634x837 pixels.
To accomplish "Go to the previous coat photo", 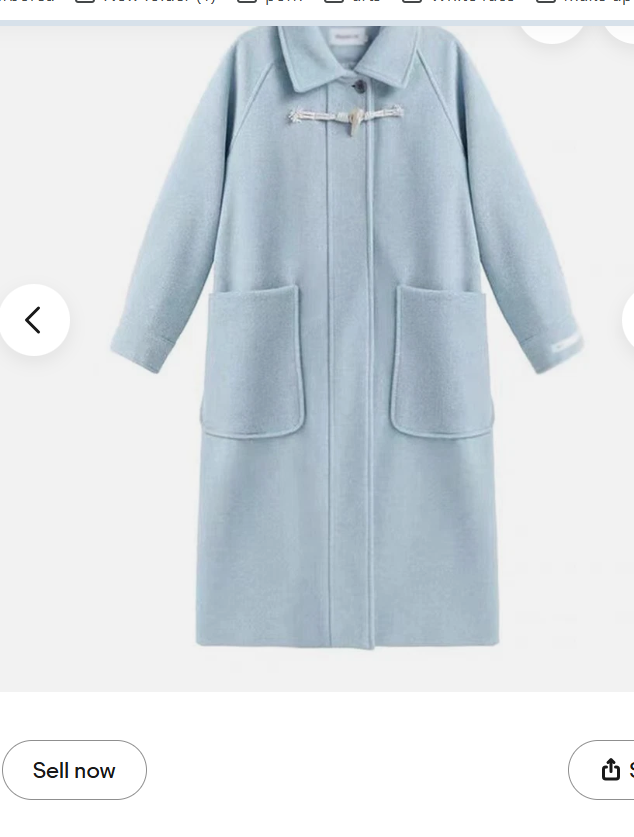I will coord(34,320).
